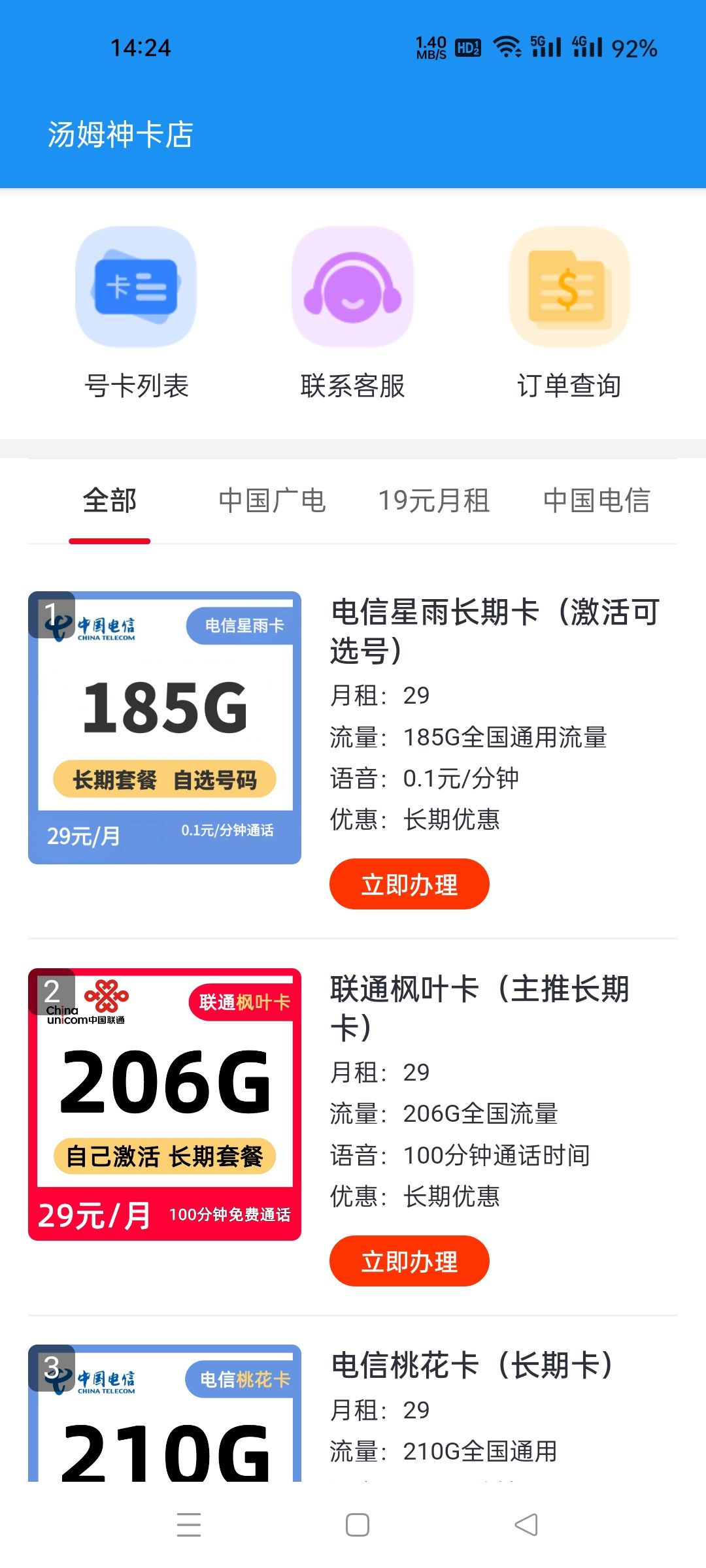Screen dimensions: 706x1568
Task: Tap 立即办理 for 联通枫叶卡
Action: 409,1261
